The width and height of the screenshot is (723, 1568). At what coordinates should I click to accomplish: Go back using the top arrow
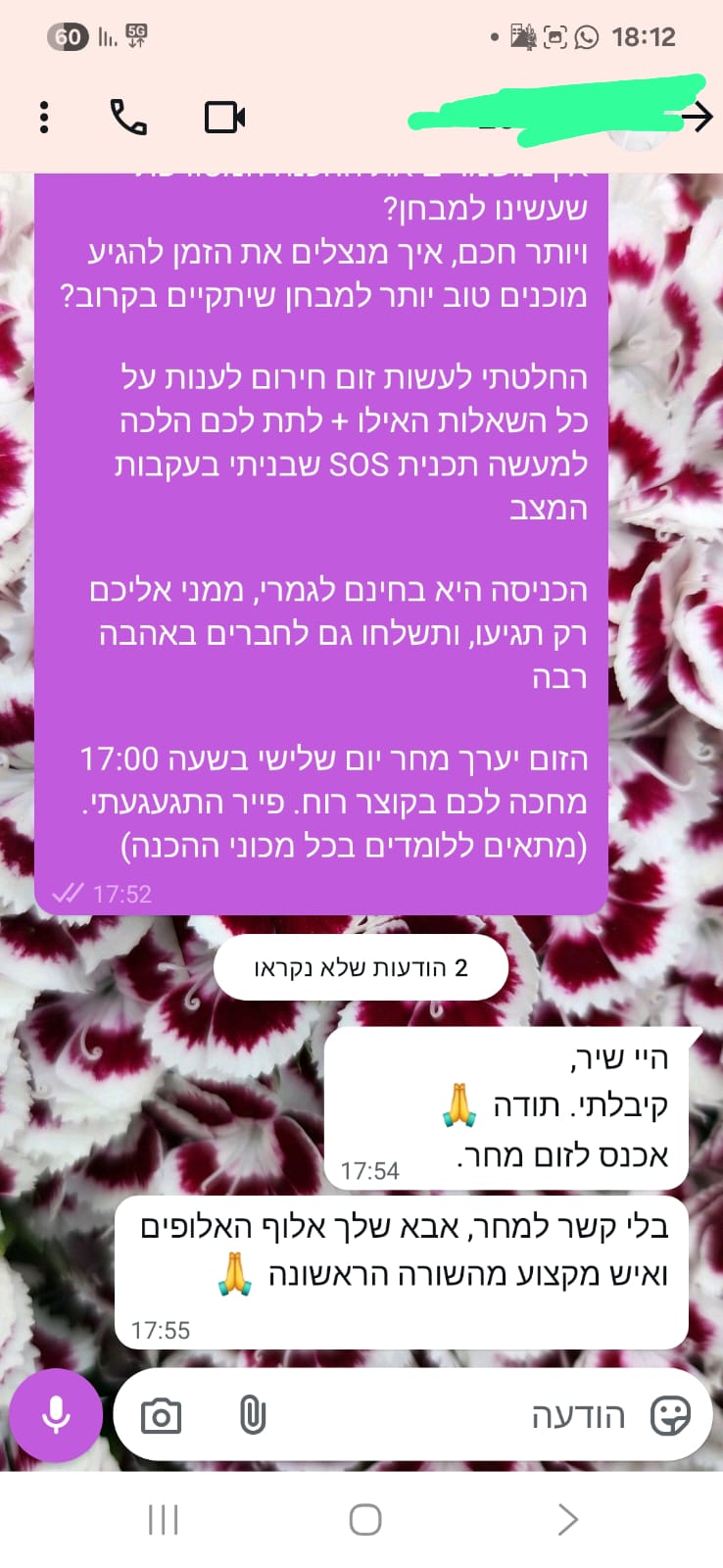point(697,118)
